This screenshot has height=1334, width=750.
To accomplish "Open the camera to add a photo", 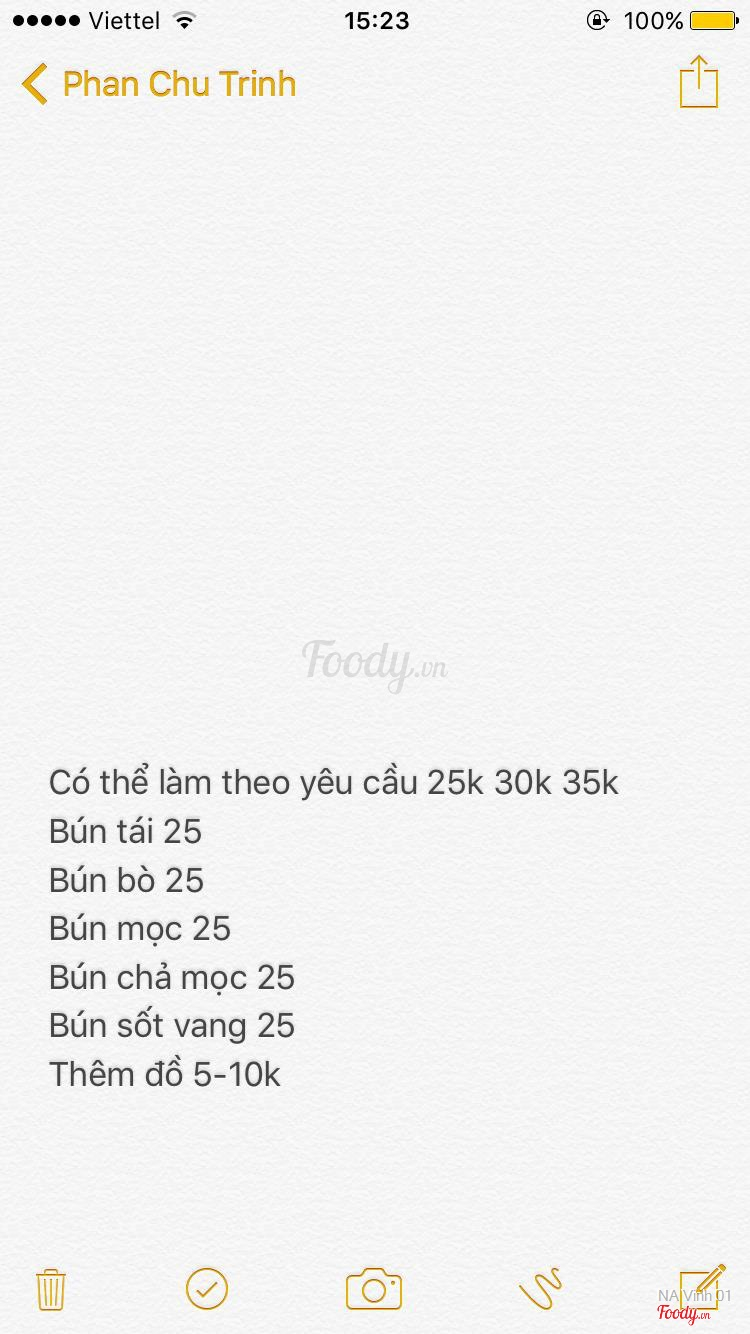I will pos(374,1289).
